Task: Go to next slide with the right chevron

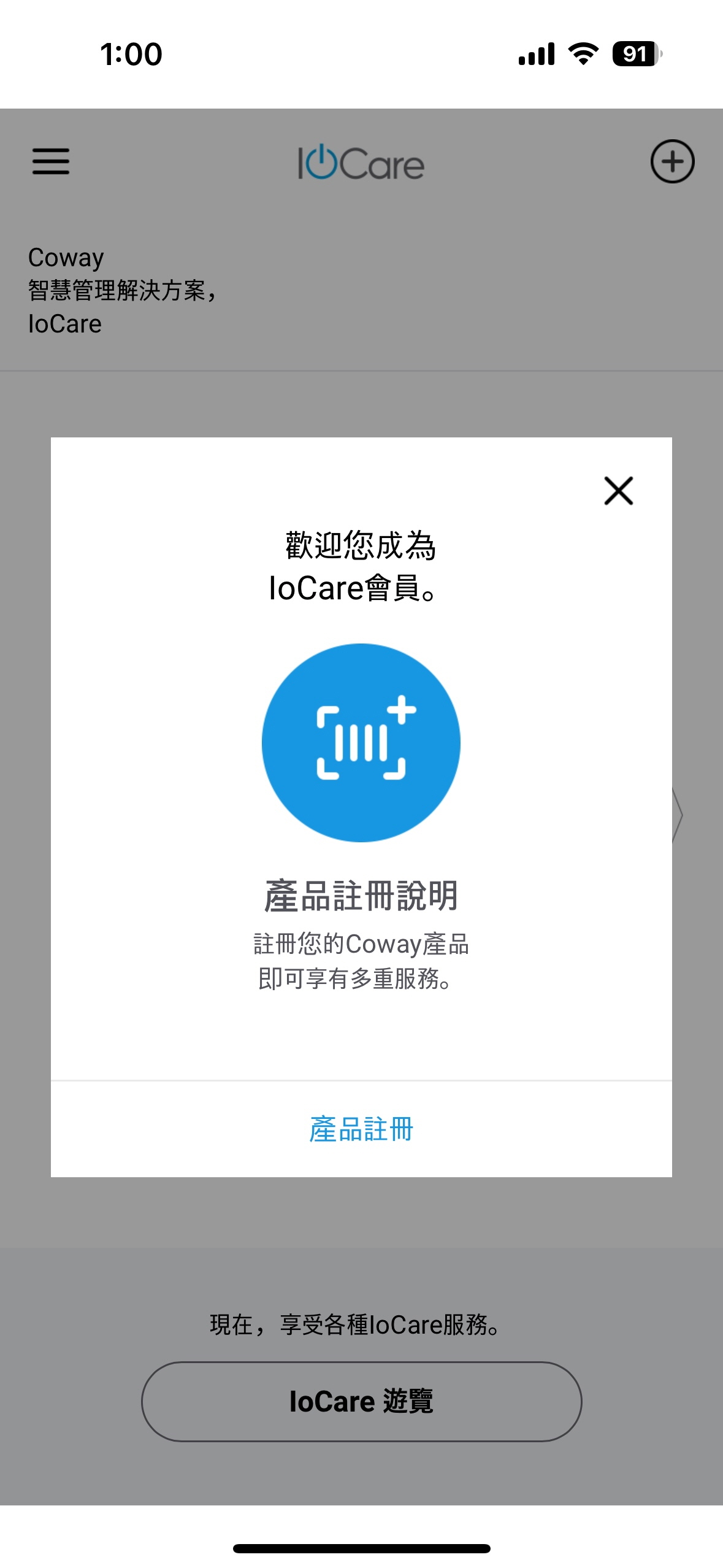Action: tap(678, 815)
